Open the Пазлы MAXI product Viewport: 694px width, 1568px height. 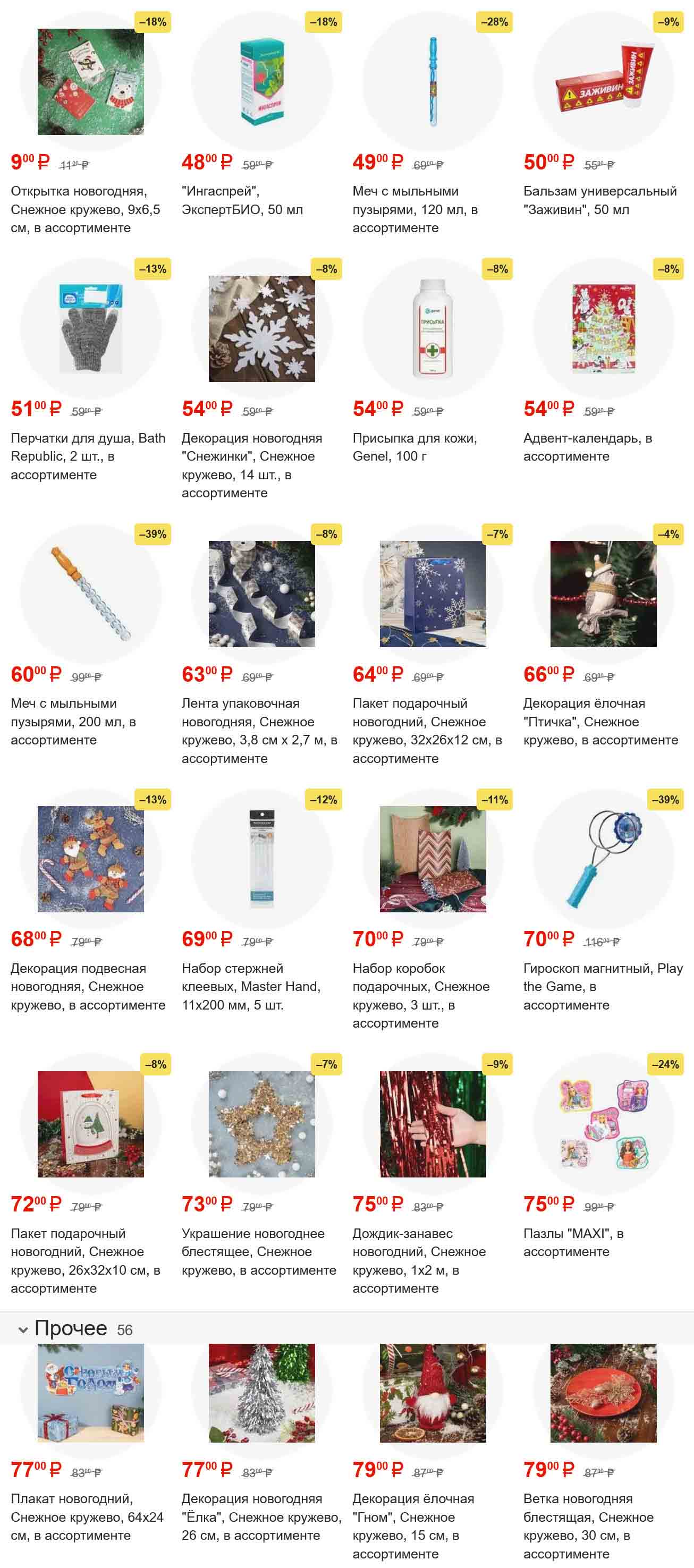pyautogui.click(x=603, y=1124)
